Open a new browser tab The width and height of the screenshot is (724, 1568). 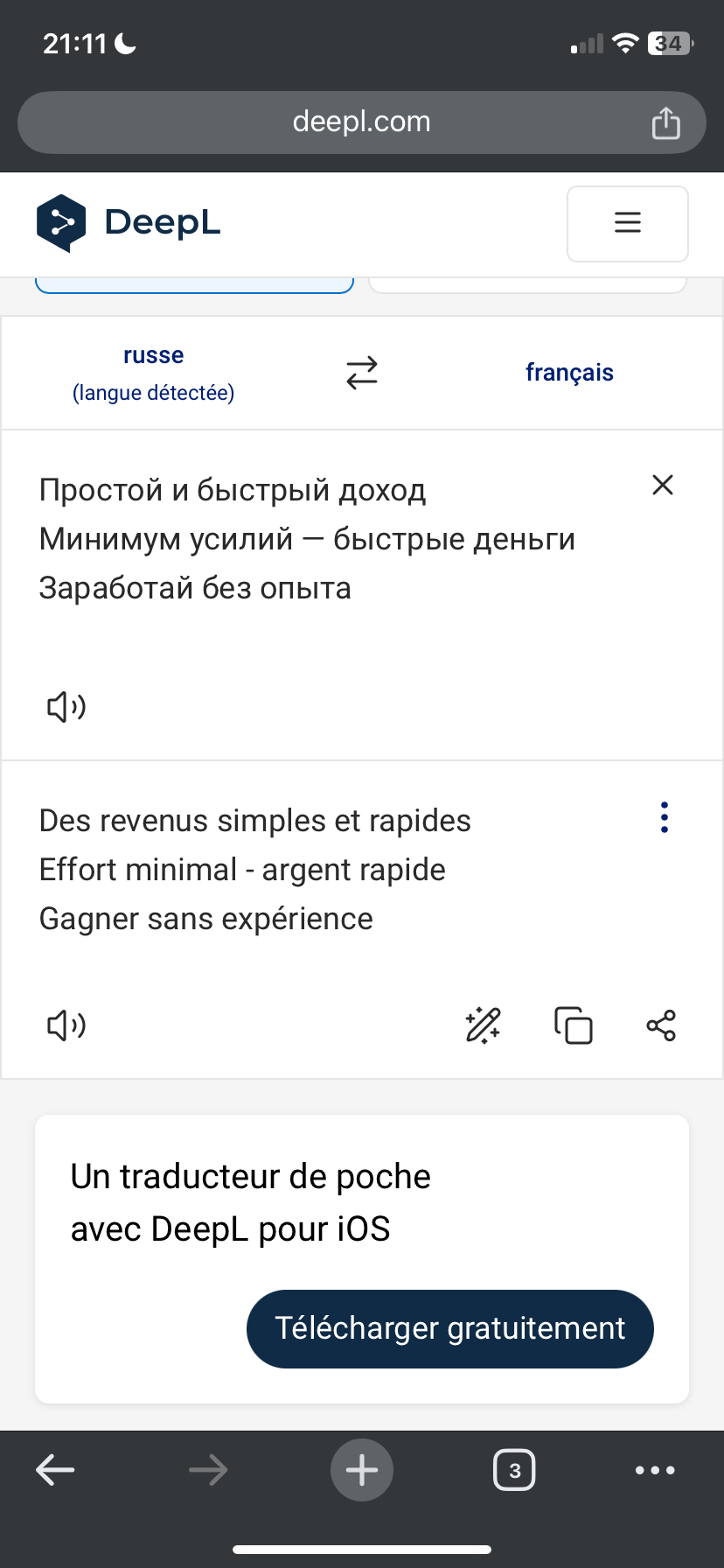[362, 1470]
